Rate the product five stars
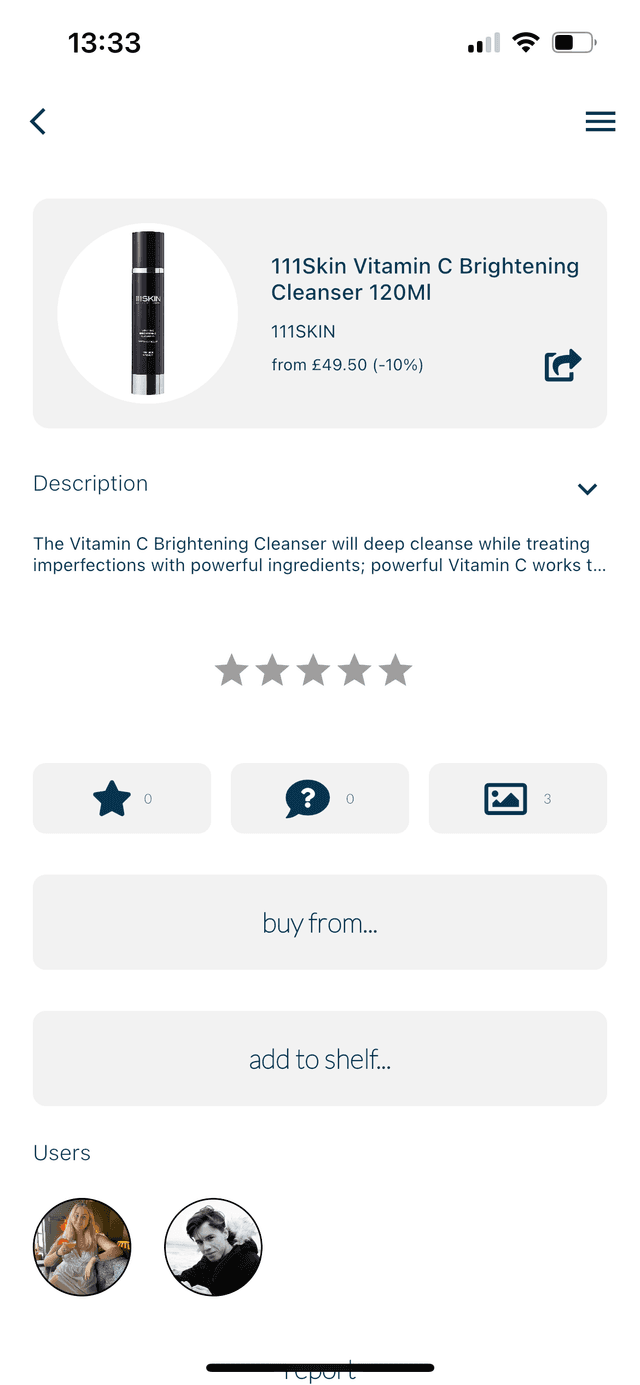The height and width of the screenshot is (1385, 640). pos(396,671)
